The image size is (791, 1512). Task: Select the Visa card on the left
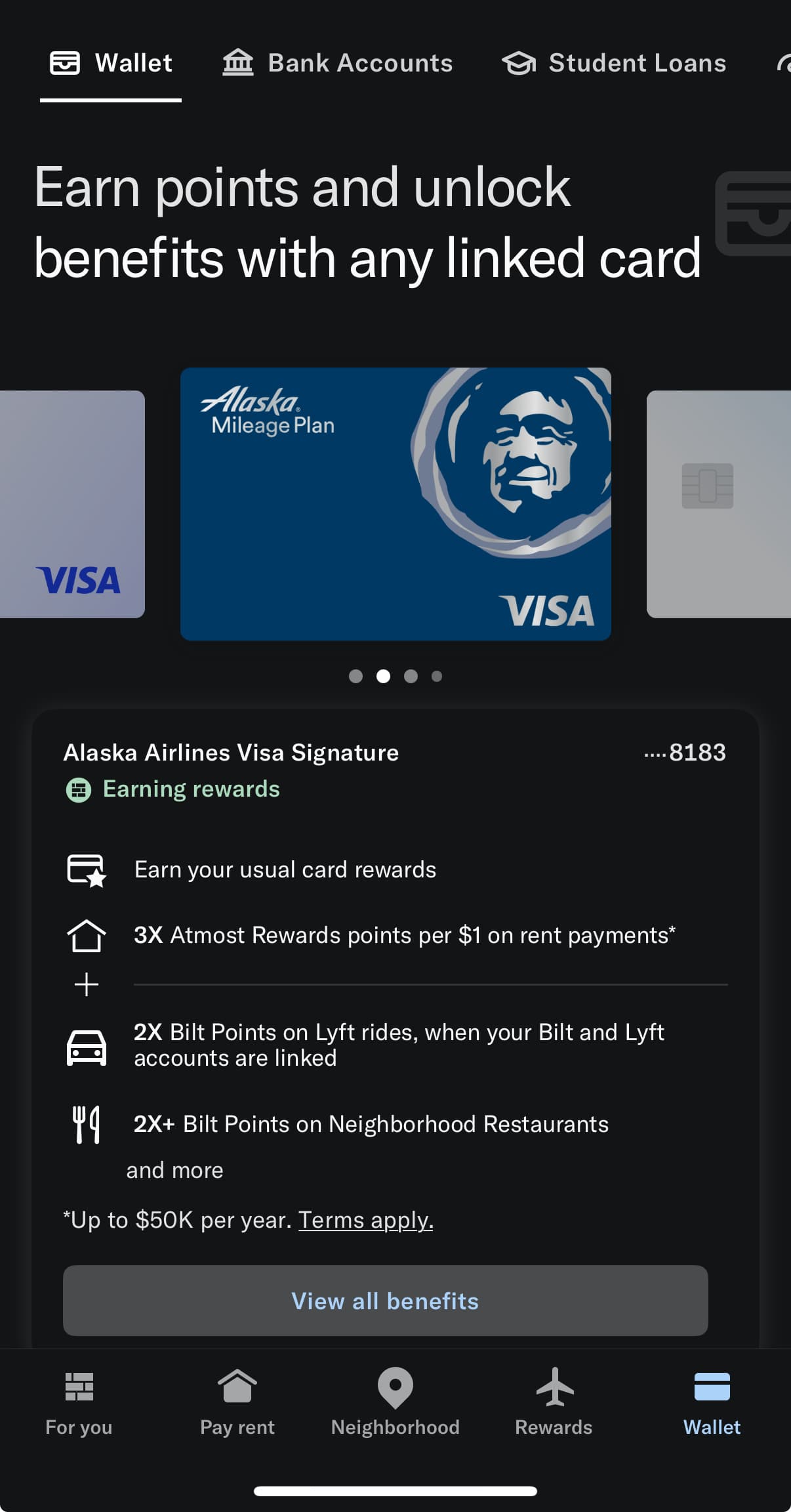[x=72, y=504]
